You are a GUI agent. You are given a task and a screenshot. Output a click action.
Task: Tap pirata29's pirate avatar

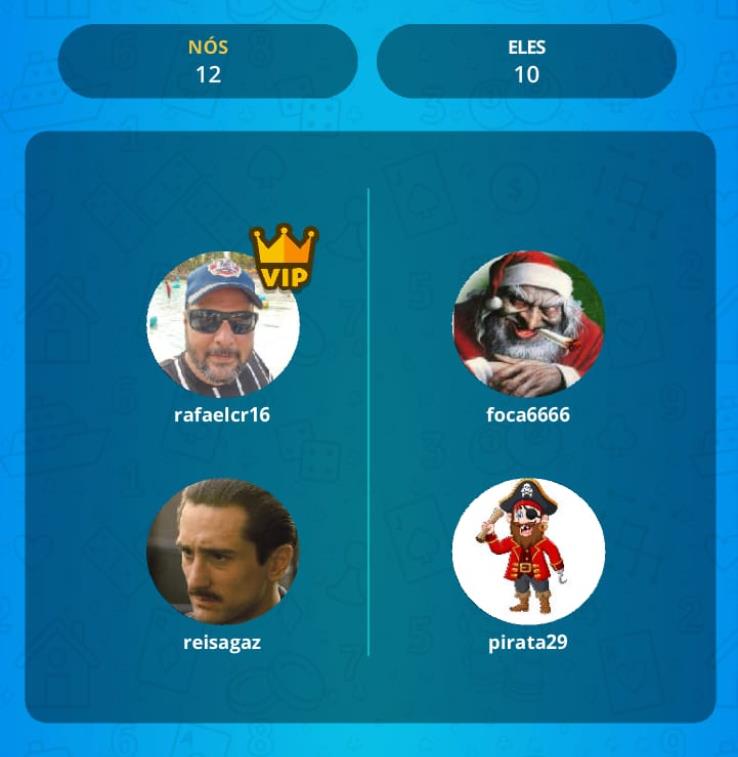528,552
